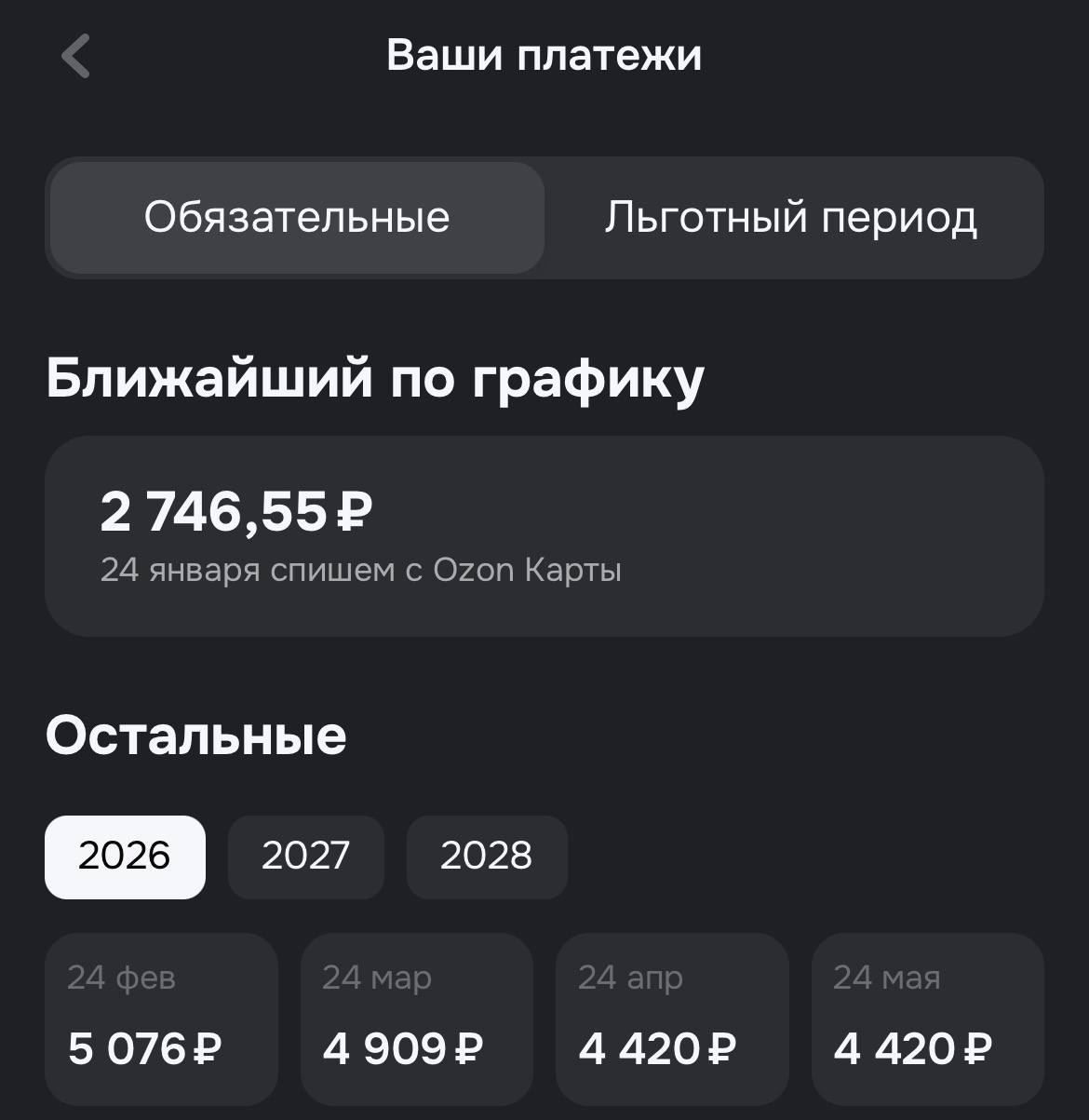Open the 24 апр payment of 4 420 ₽
The height and width of the screenshot is (1120, 1089).
(x=671, y=1019)
